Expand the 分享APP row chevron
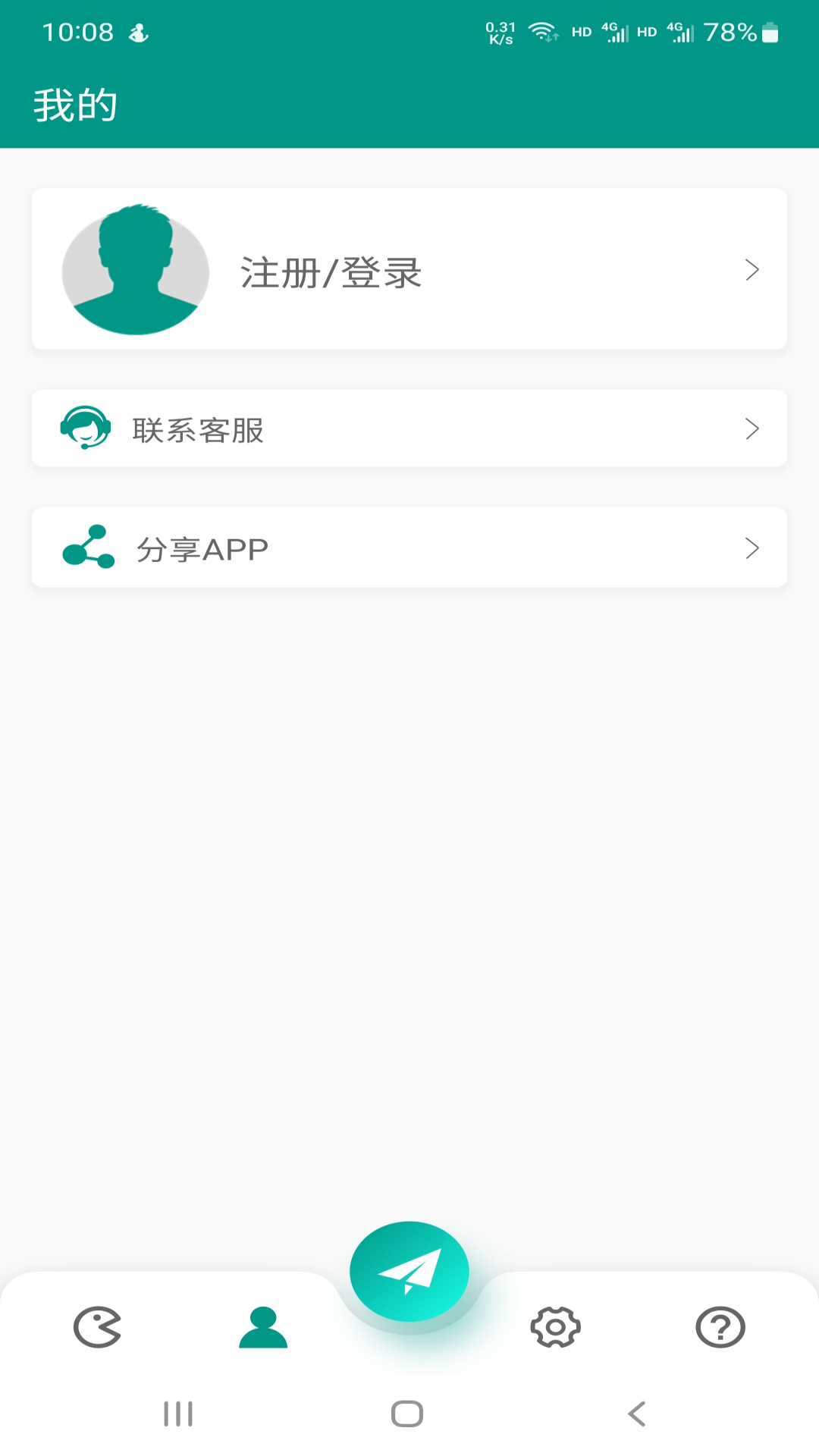Viewport: 819px width, 1456px height. coord(753,548)
